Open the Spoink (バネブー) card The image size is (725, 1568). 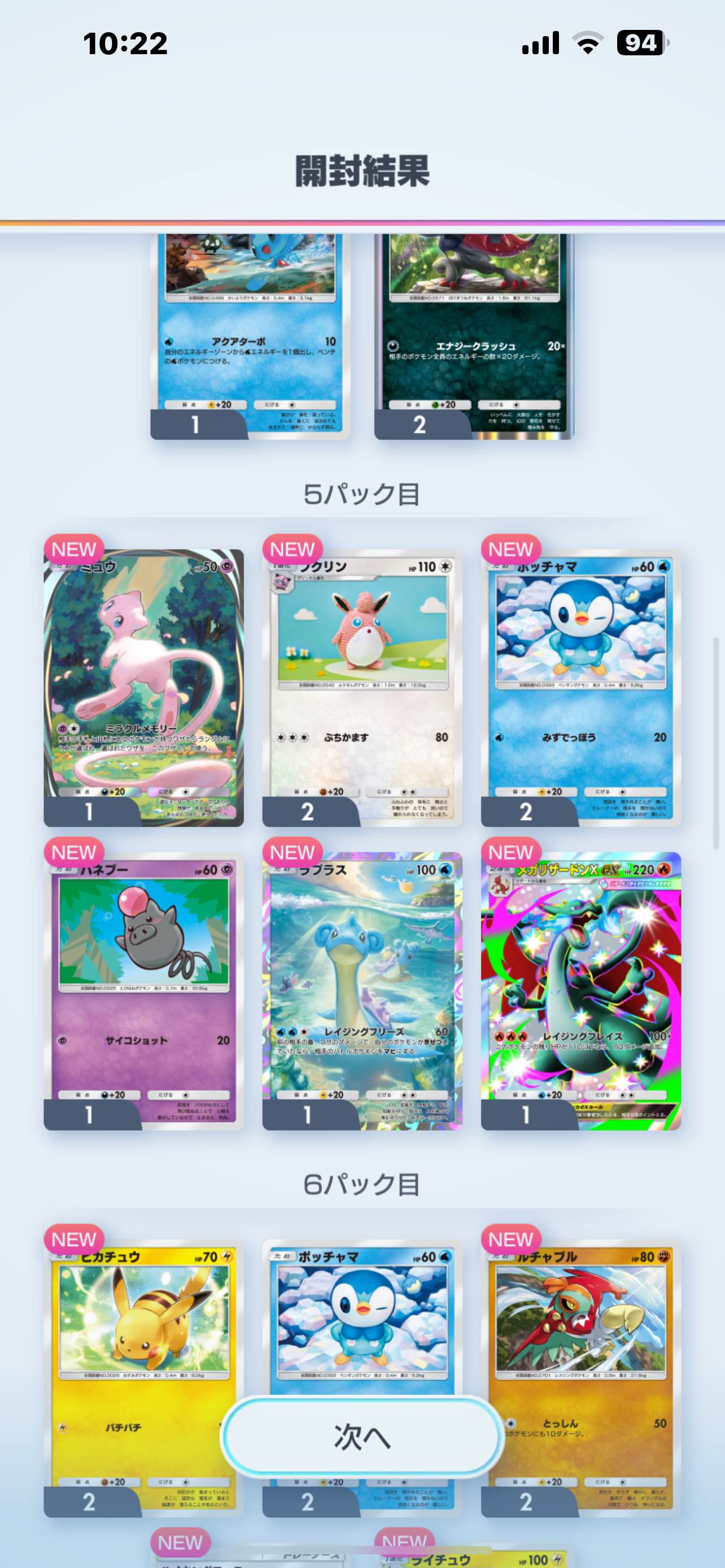point(143,991)
